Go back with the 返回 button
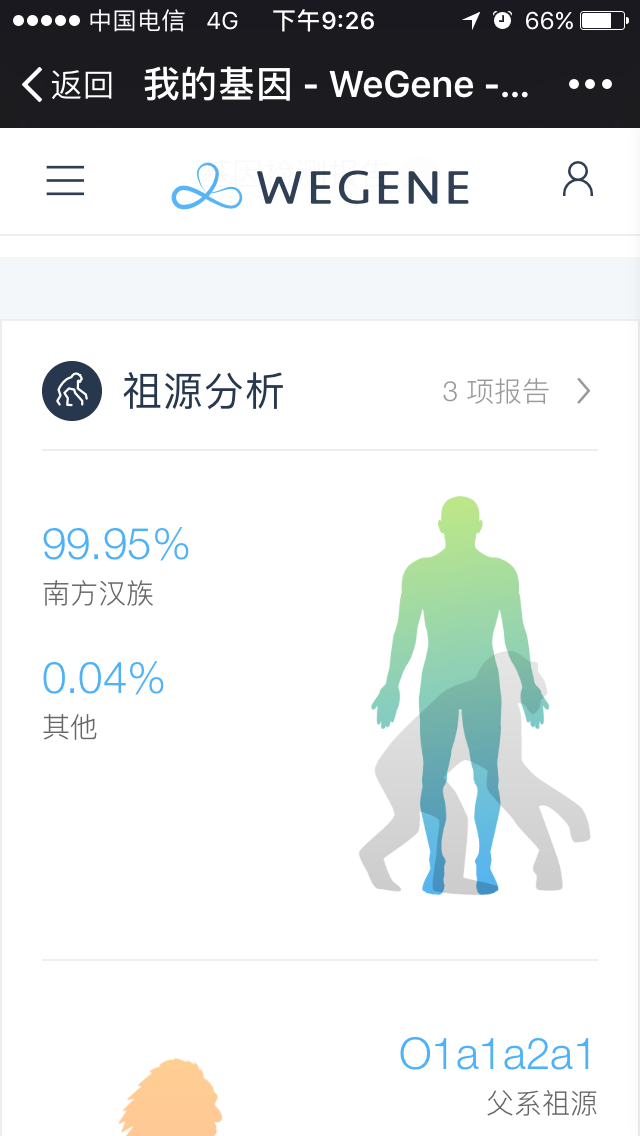Image resolution: width=640 pixels, height=1136 pixels. pyautogui.click(x=67, y=85)
